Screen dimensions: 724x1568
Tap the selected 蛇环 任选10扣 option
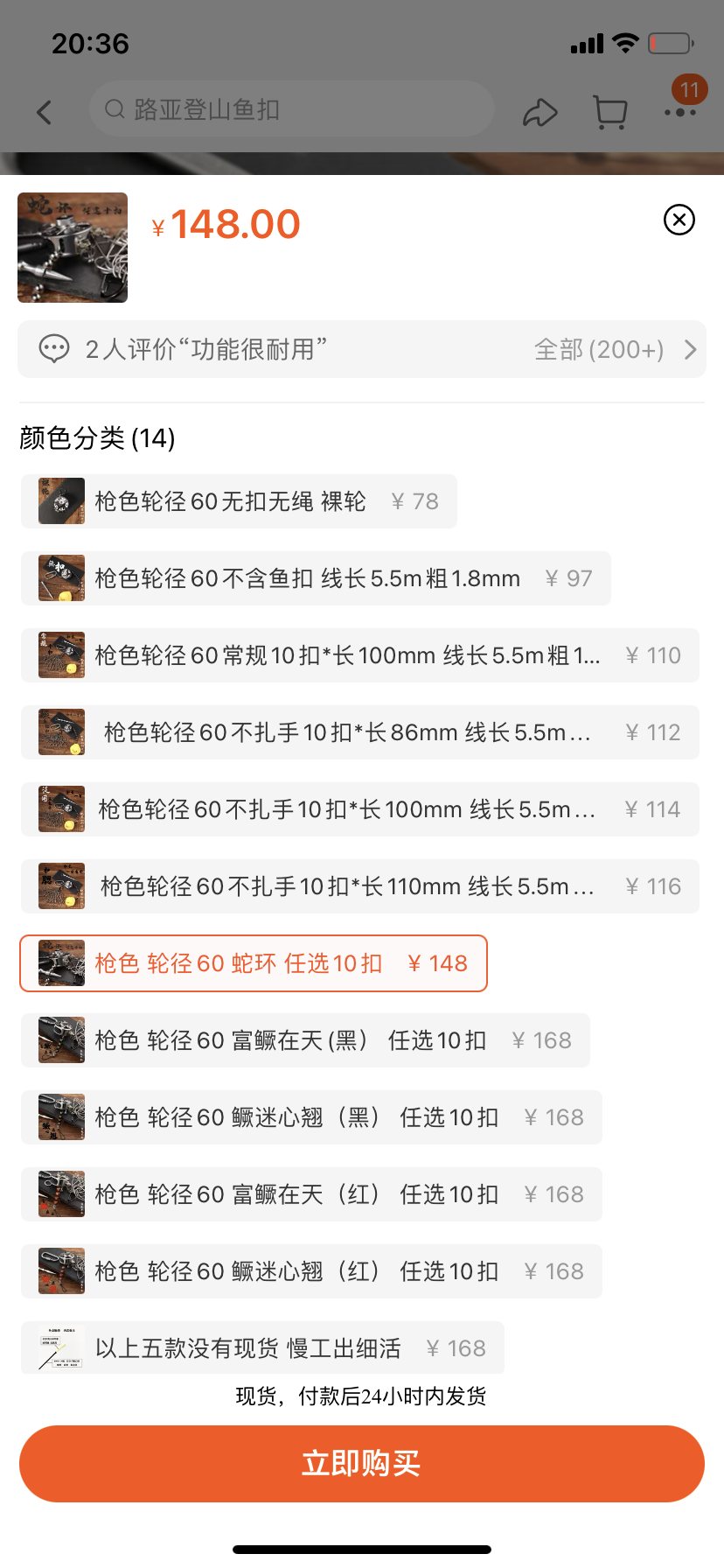click(x=254, y=963)
